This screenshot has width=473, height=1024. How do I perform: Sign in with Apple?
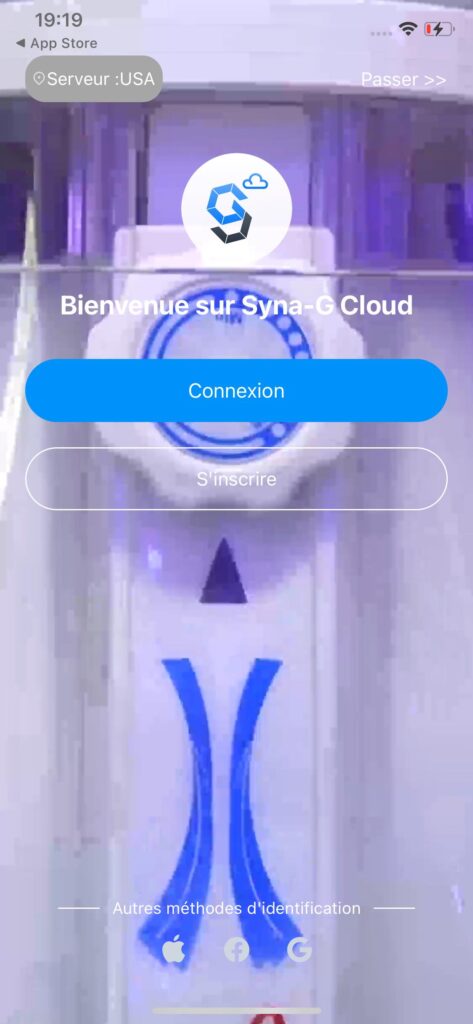point(173,950)
